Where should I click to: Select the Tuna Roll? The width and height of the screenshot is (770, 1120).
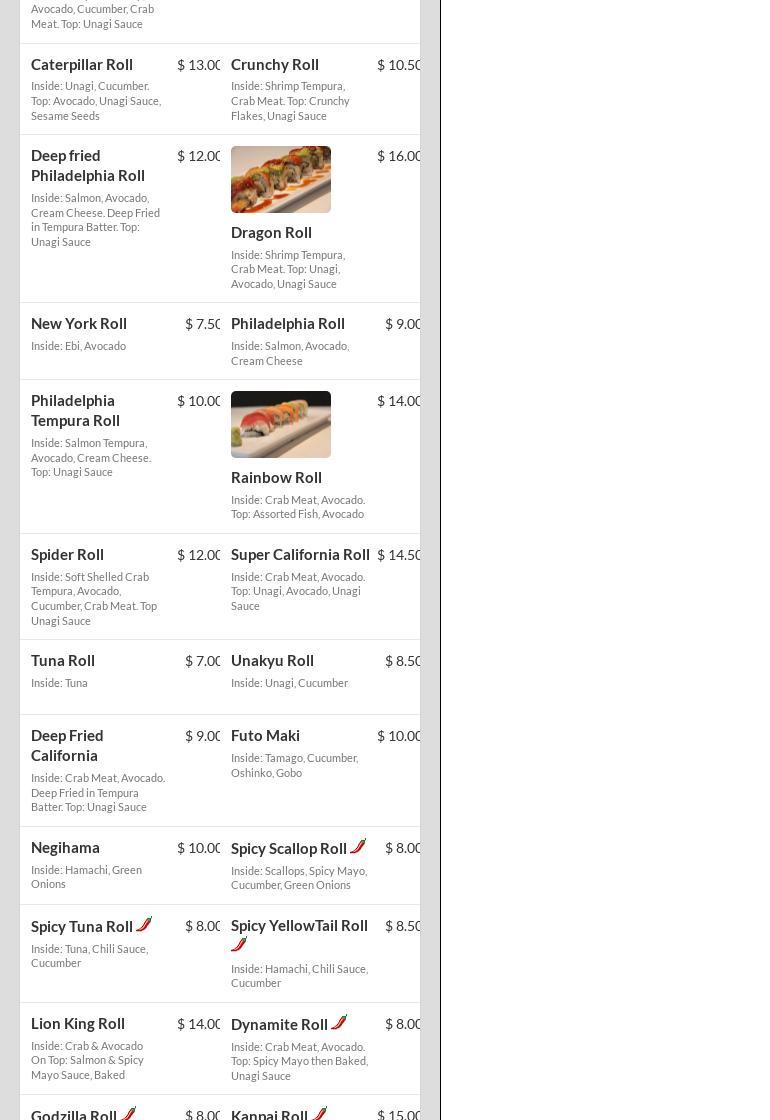coord(63,661)
